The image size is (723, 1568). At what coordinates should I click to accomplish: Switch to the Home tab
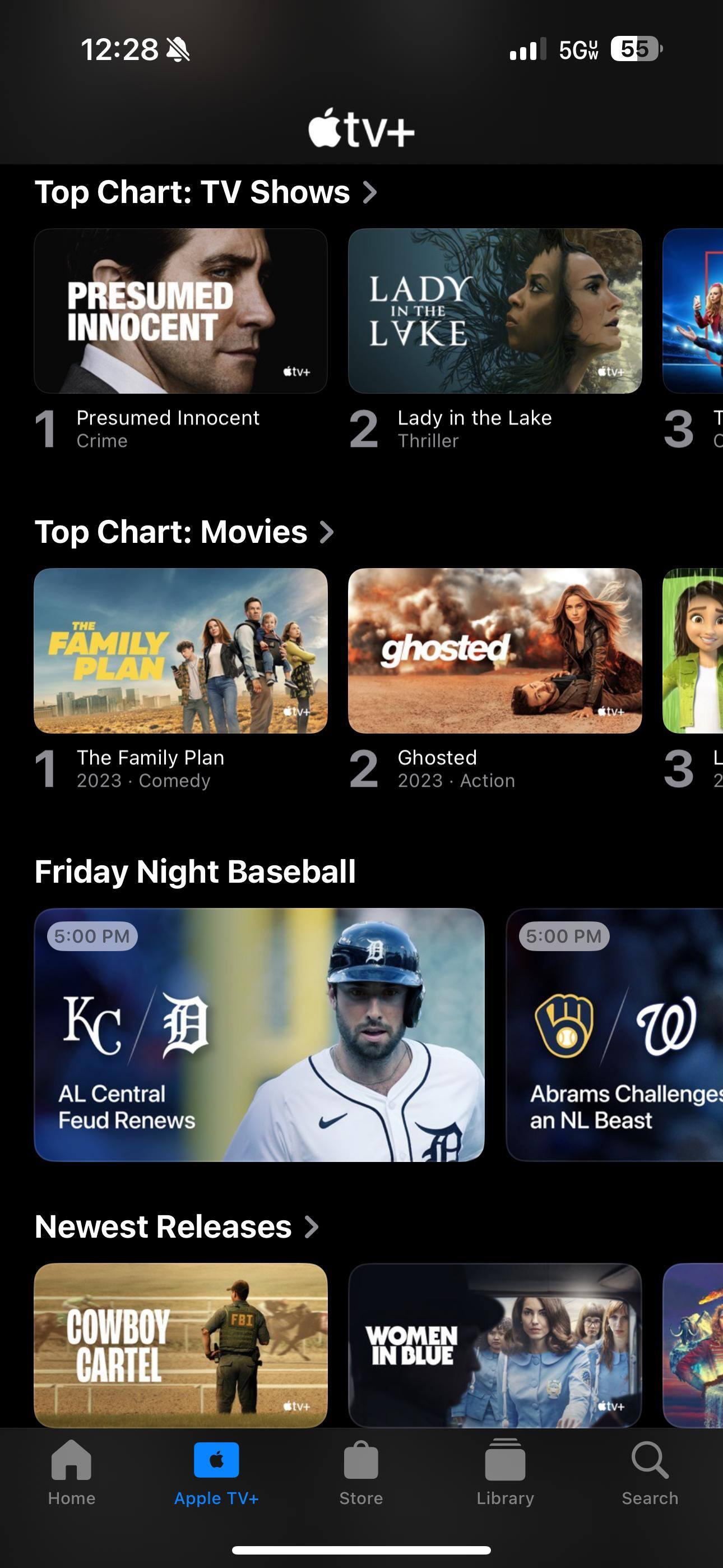point(72,1472)
